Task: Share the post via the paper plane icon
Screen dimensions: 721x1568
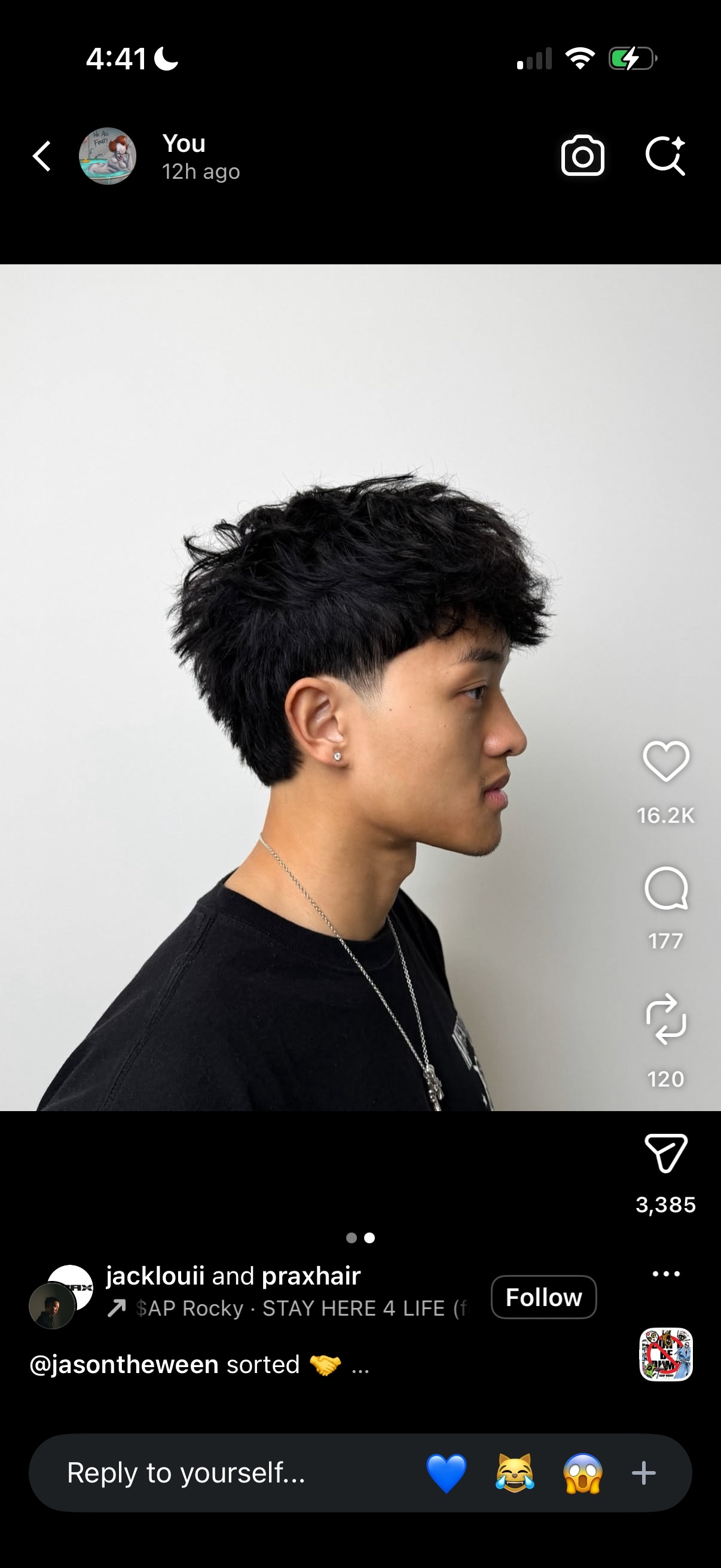Action: click(665, 1153)
